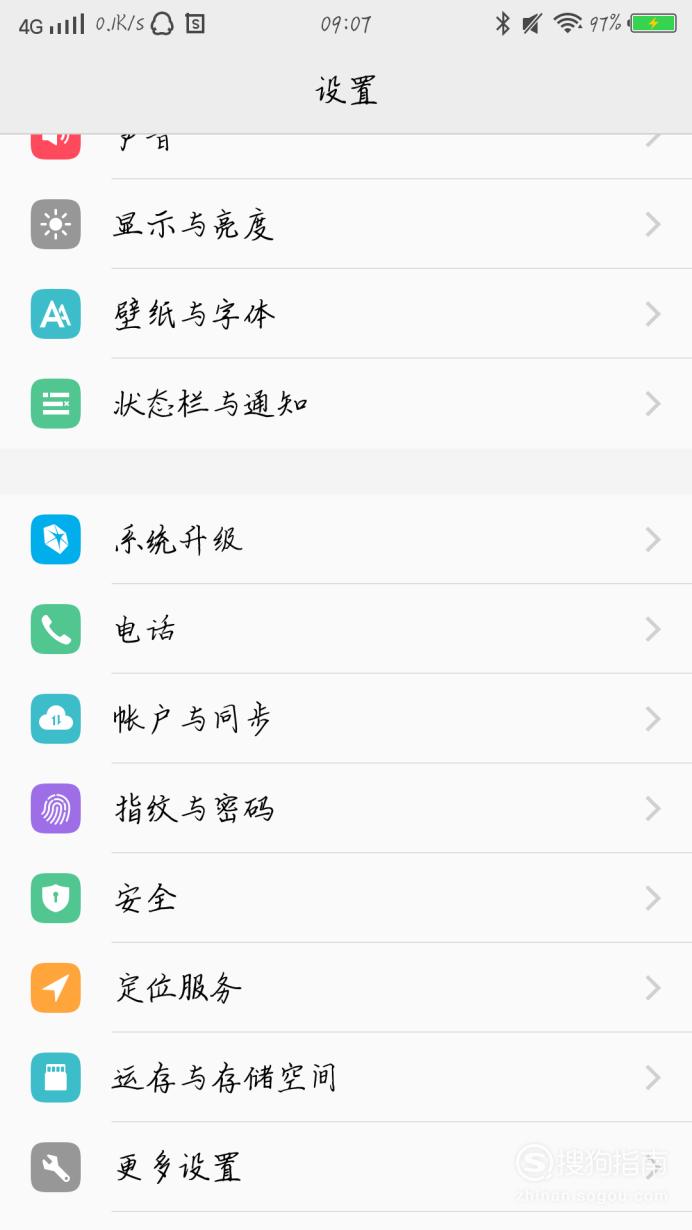Select 帐户与同步

[346, 719]
